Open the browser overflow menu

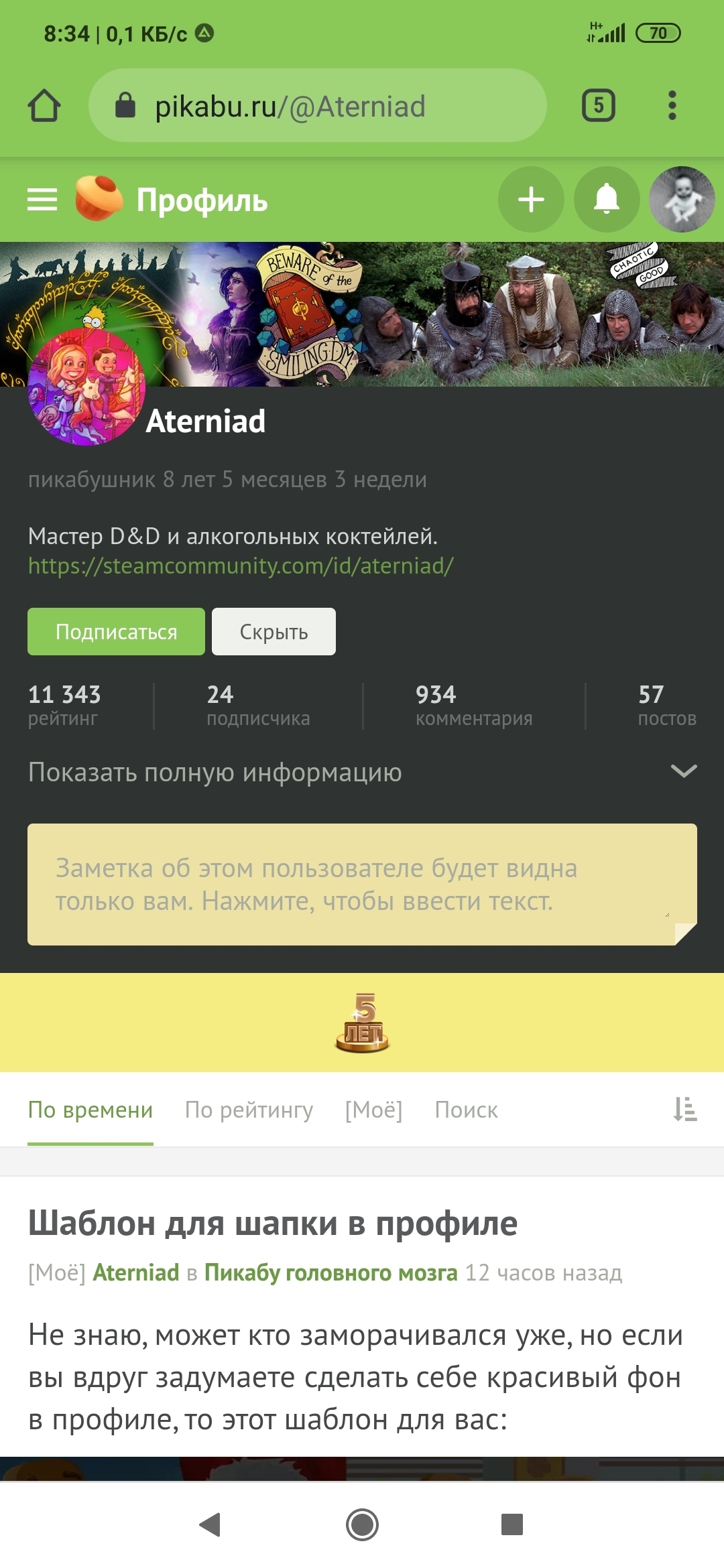[x=672, y=106]
